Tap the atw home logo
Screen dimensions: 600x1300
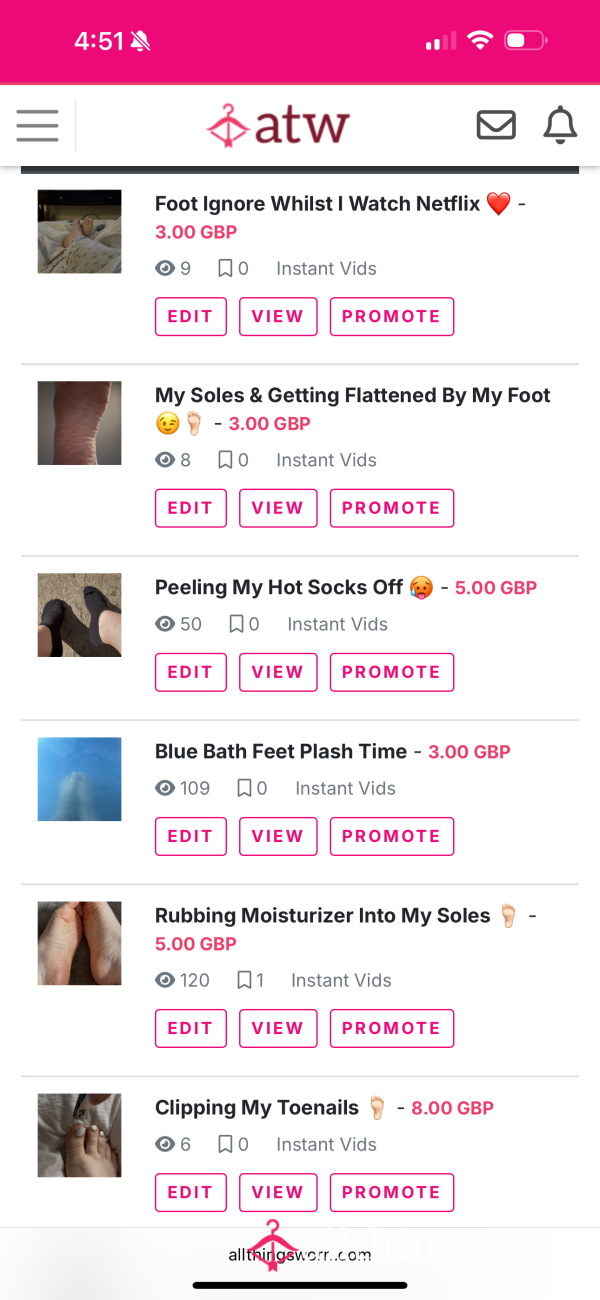pyautogui.click(x=278, y=126)
